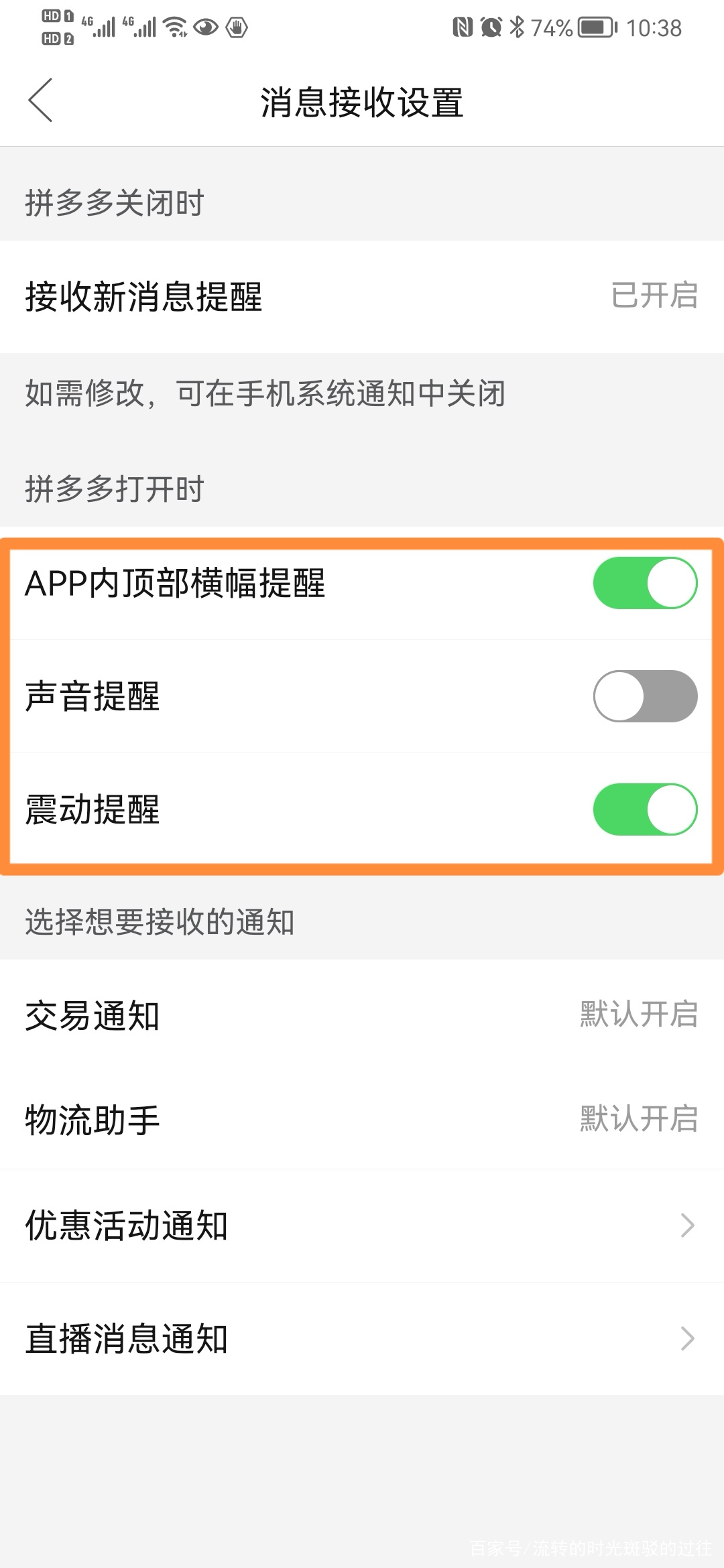The image size is (724, 1568).
Task: Disable the APP内顶部横幅提醒 switch
Action: (x=644, y=583)
